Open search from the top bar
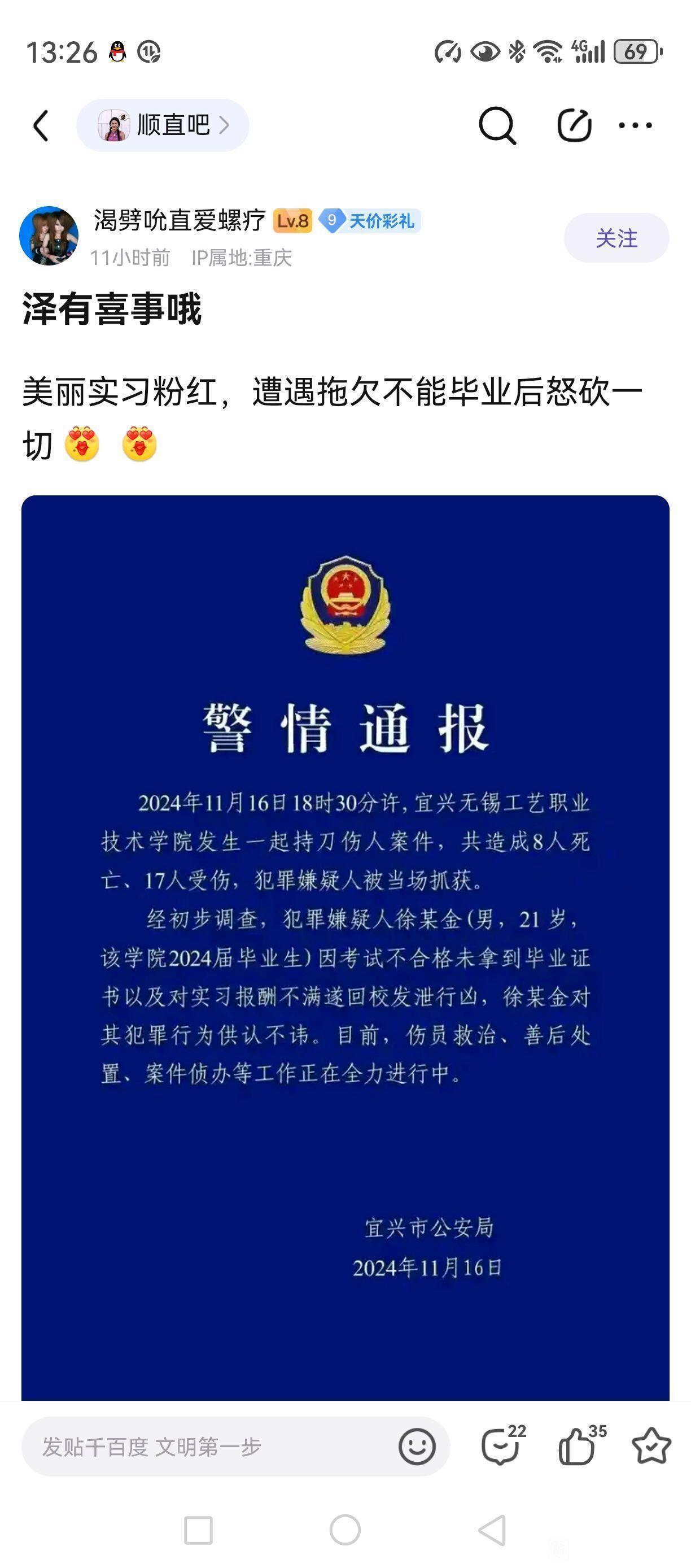This screenshot has width=691, height=1568. pyautogui.click(x=497, y=125)
